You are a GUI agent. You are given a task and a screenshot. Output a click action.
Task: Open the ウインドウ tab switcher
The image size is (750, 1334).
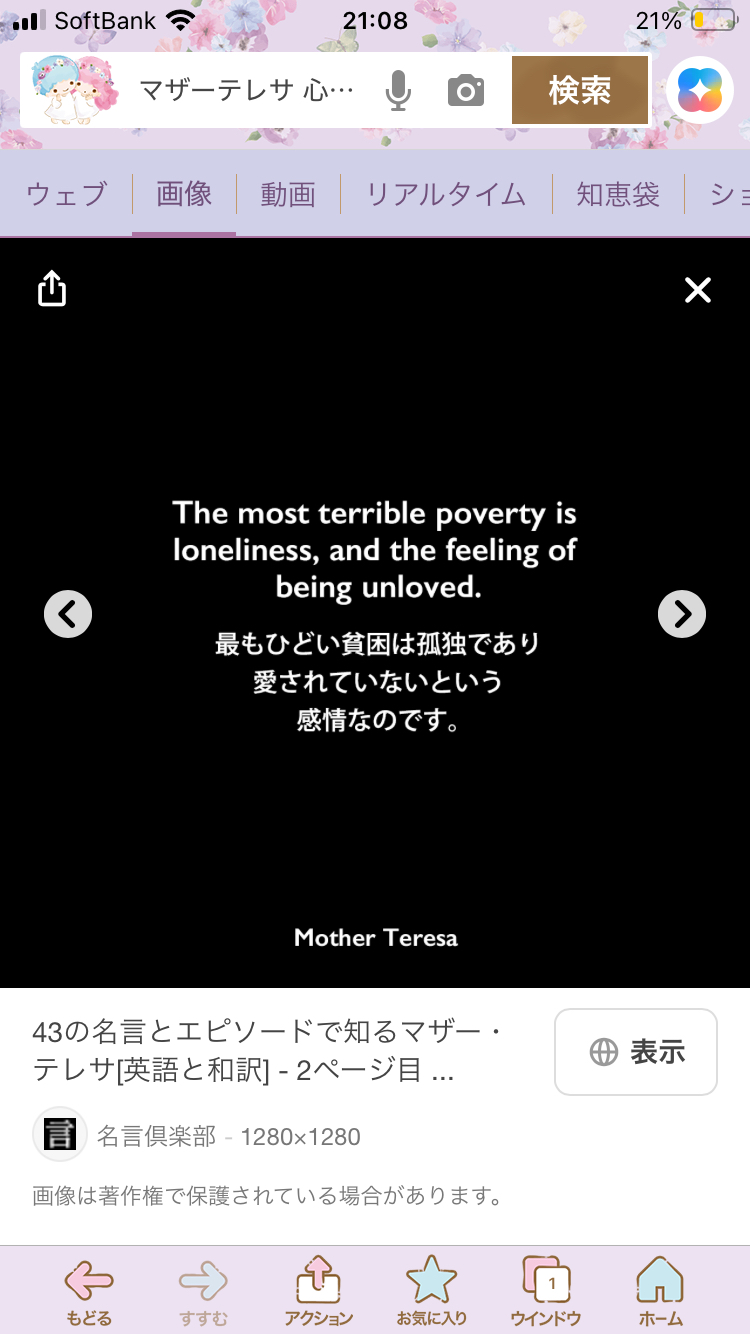click(546, 1292)
